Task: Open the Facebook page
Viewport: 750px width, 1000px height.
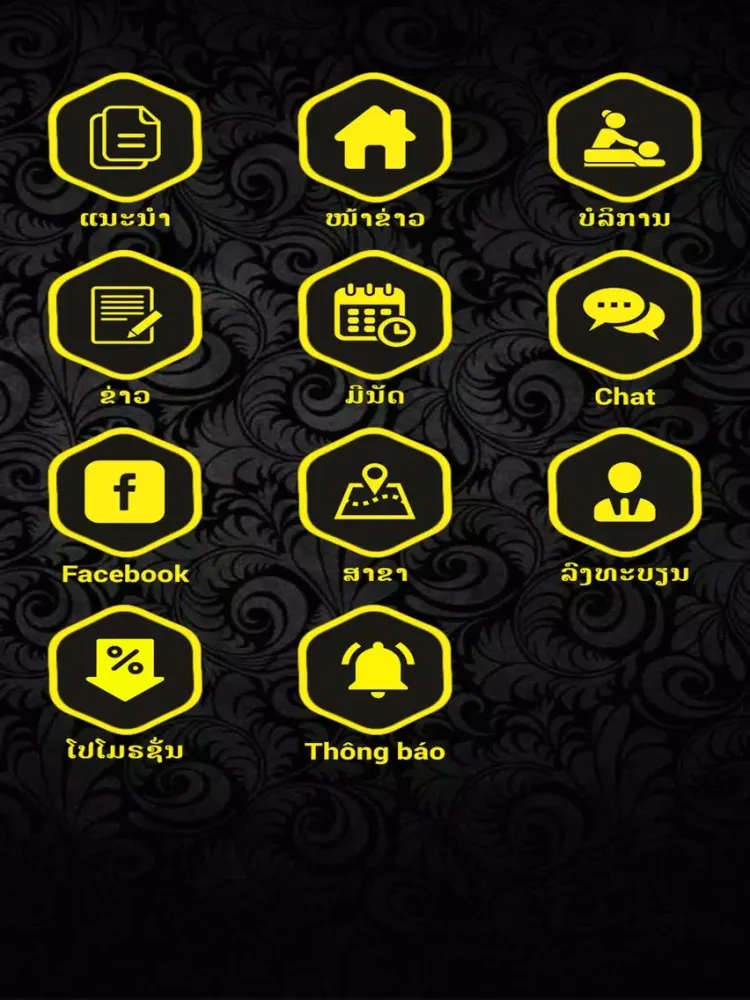Action: tap(125, 493)
